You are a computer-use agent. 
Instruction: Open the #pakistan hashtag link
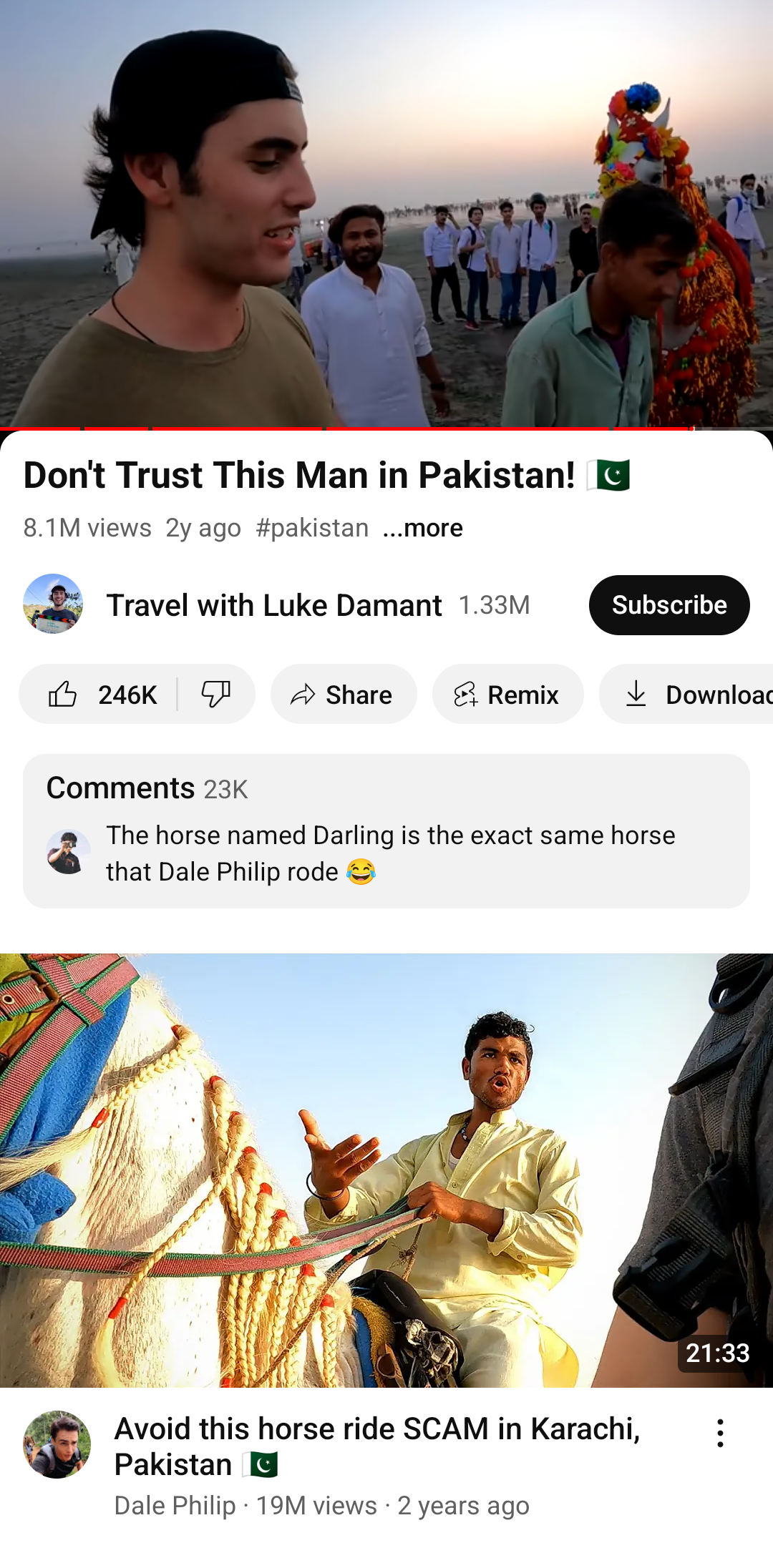312,528
